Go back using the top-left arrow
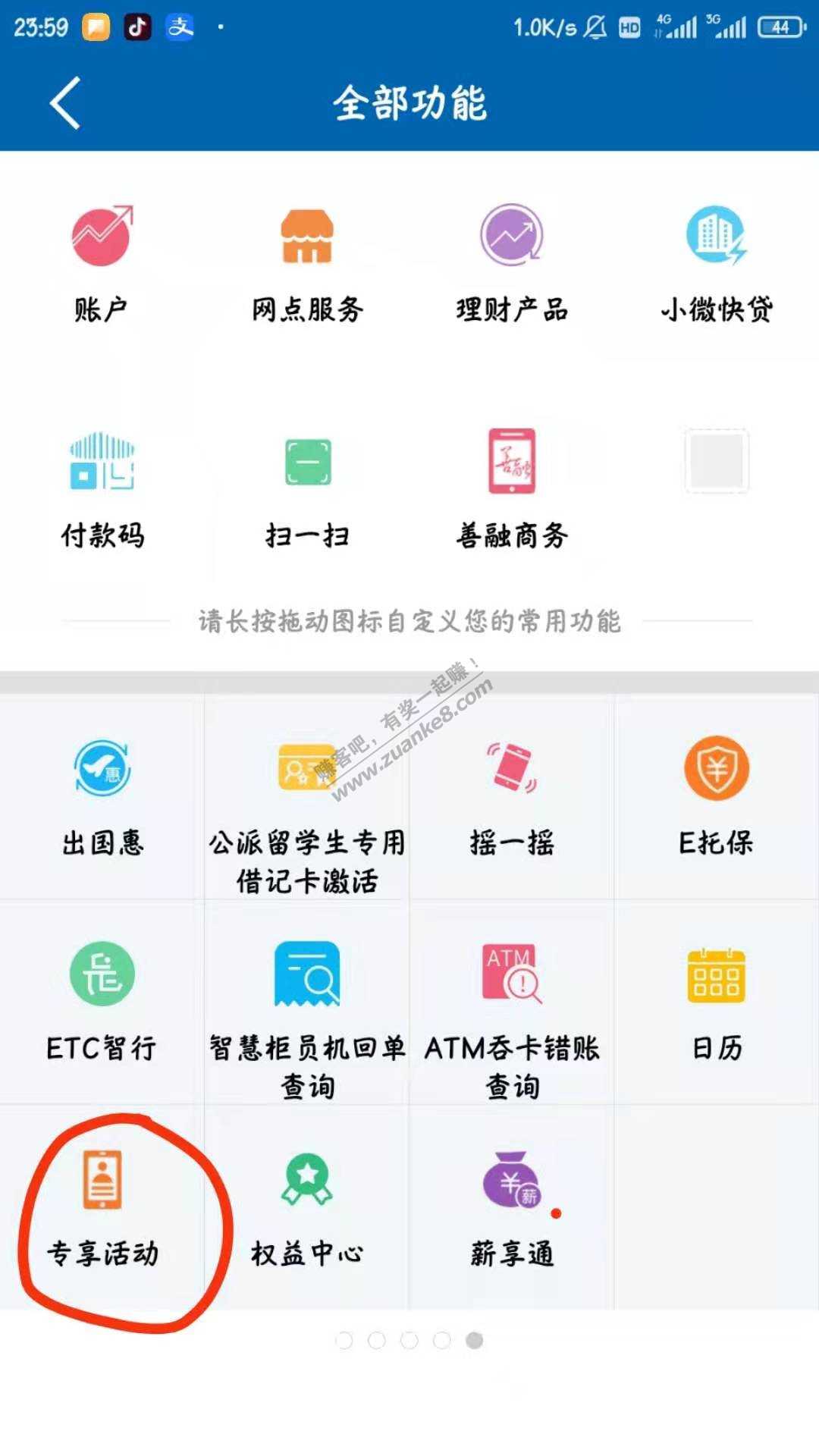819x1456 pixels. point(65,103)
